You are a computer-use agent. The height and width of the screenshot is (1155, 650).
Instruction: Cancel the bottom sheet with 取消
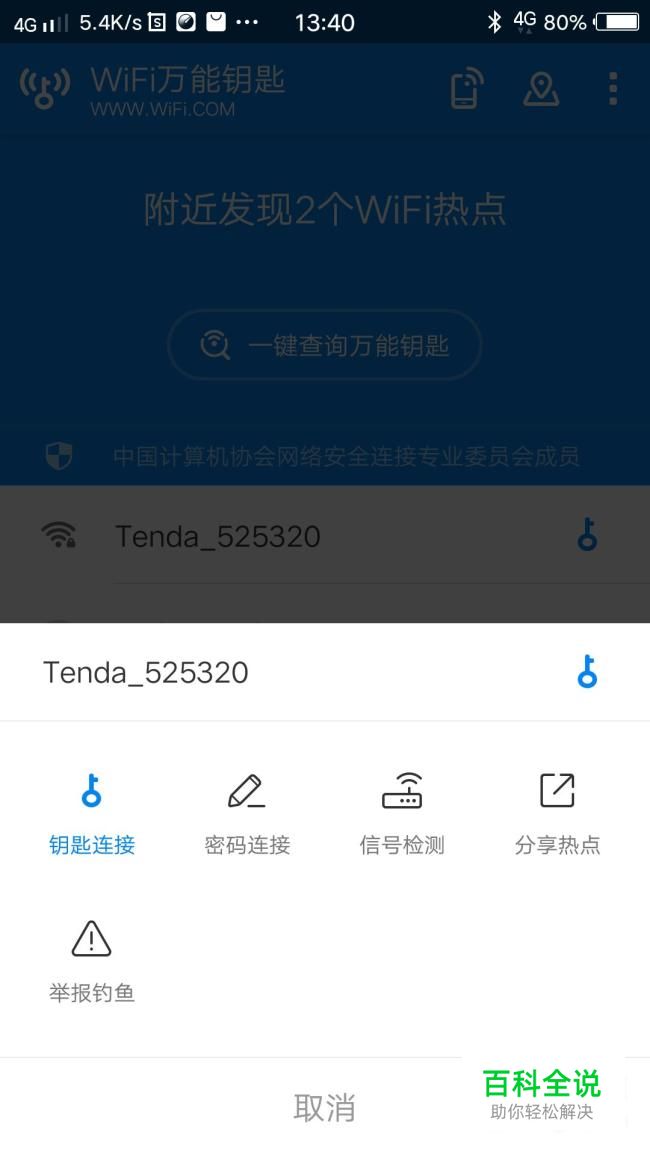(324, 1107)
